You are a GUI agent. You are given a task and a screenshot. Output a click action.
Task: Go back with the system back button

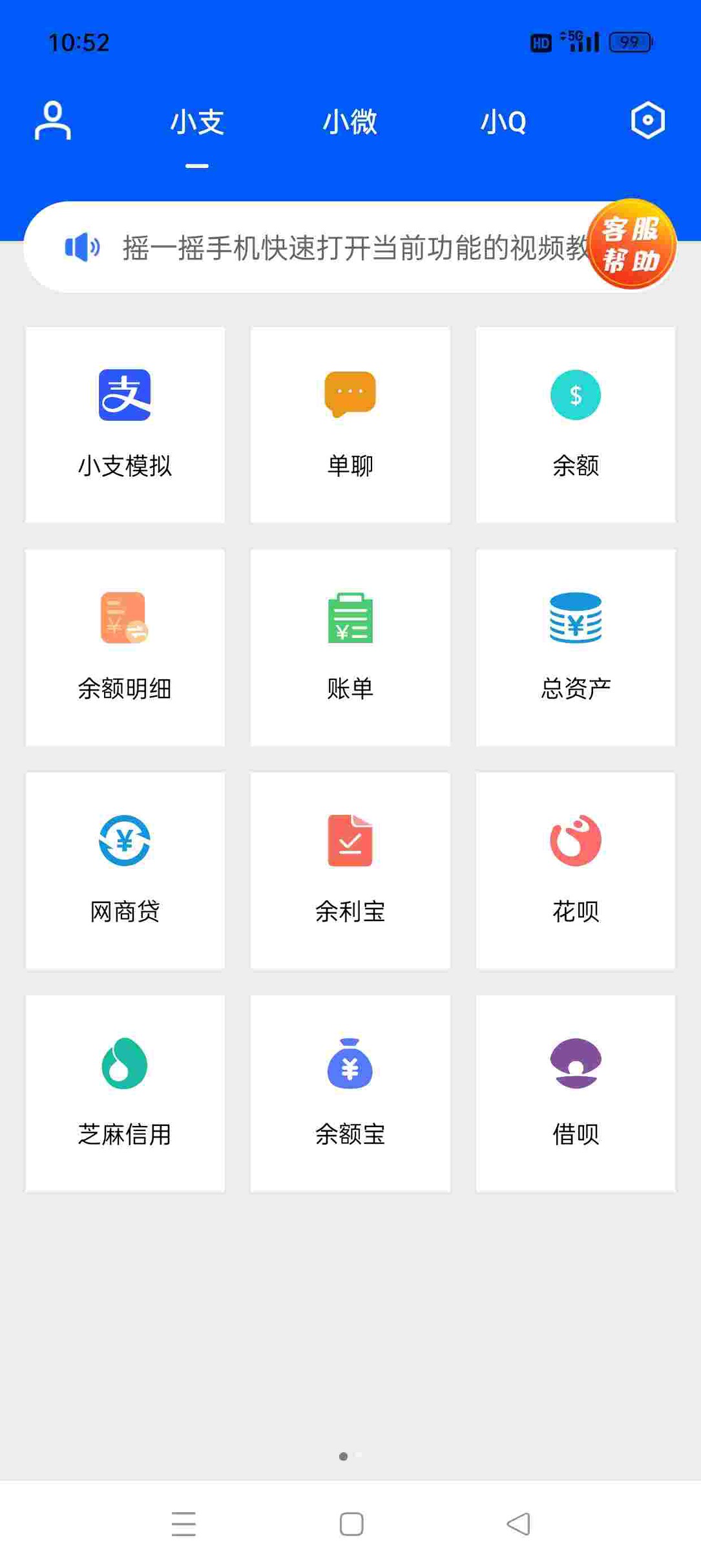point(518,1524)
